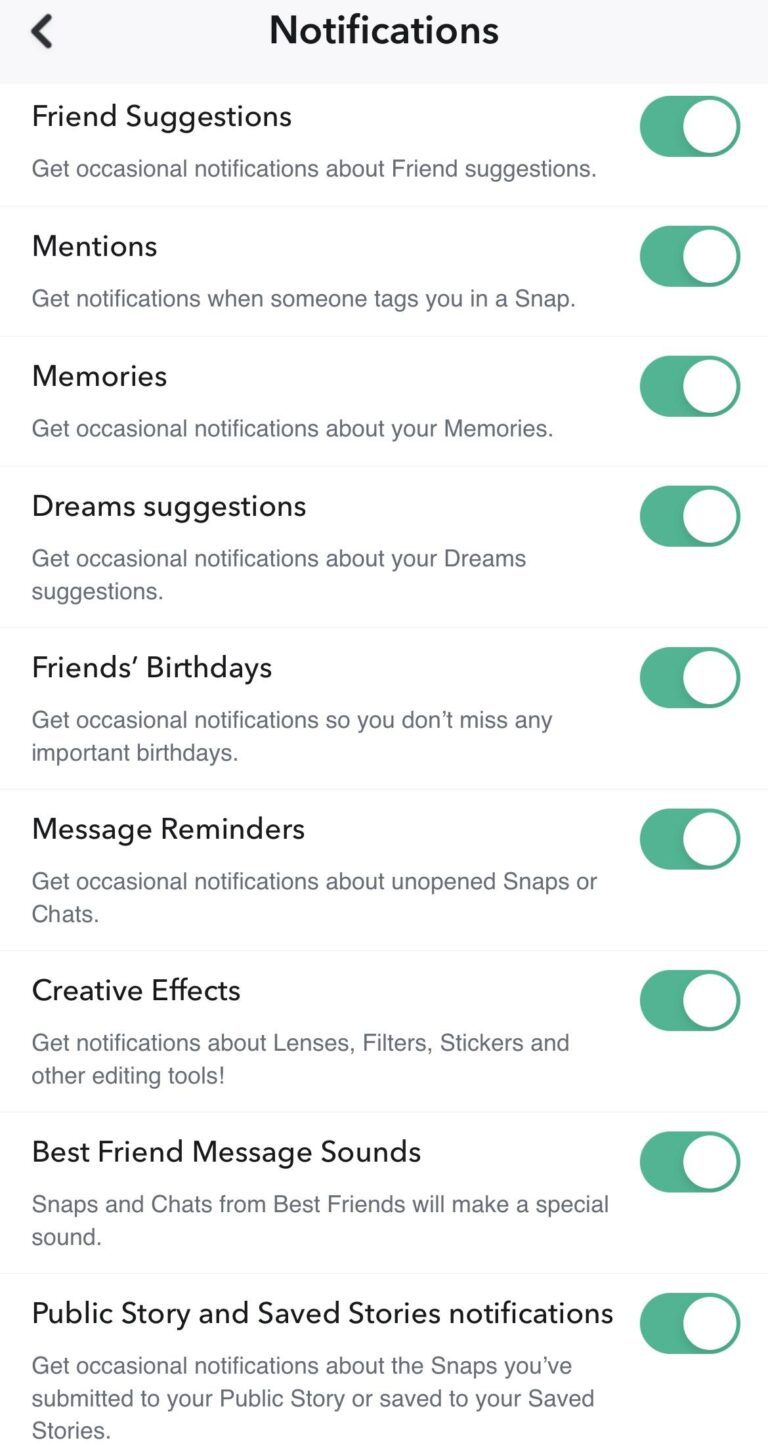
Task: Open the Creative Effects setting row
Action: pos(136,990)
